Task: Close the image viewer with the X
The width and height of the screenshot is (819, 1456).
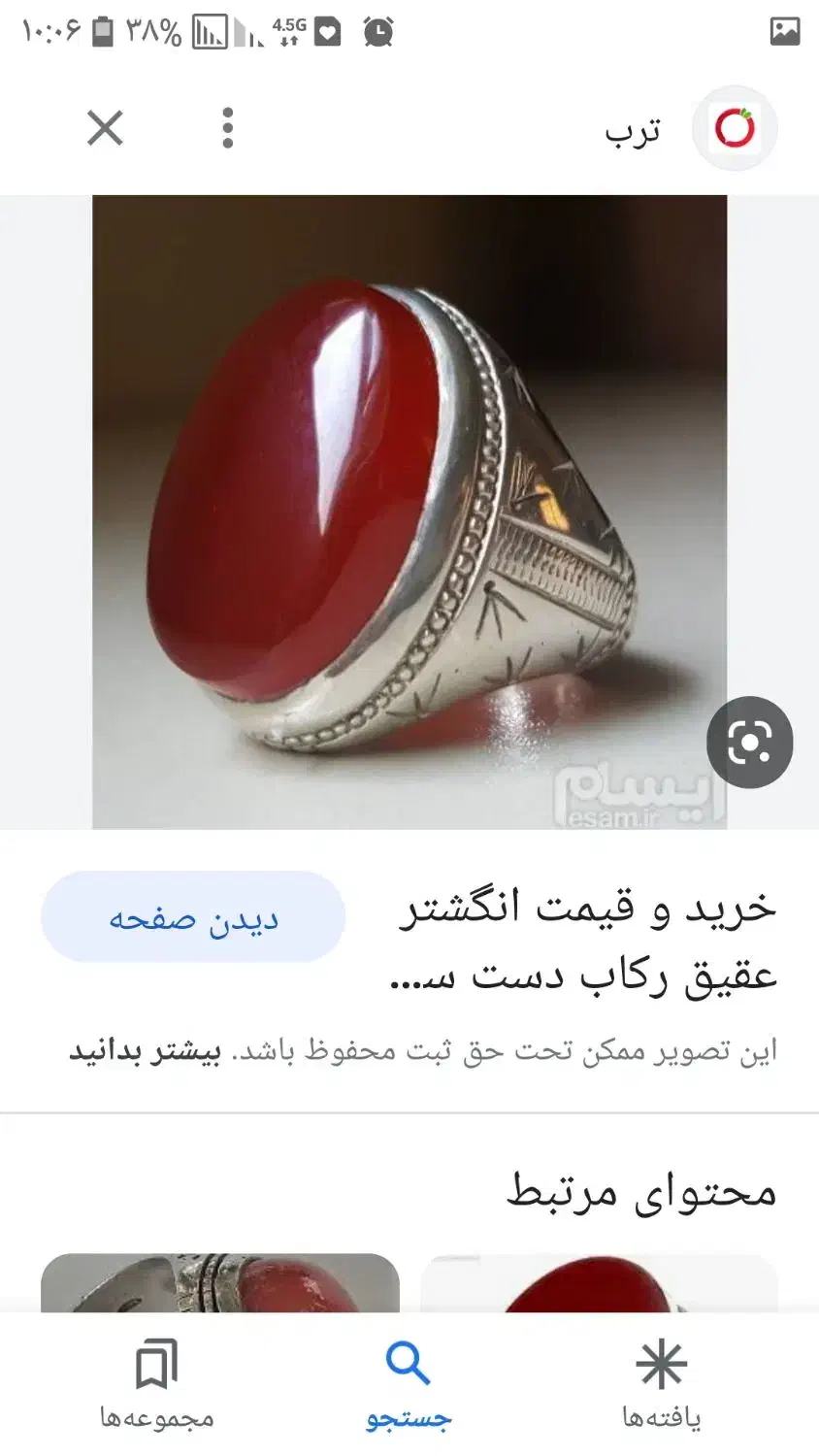Action: click(105, 128)
